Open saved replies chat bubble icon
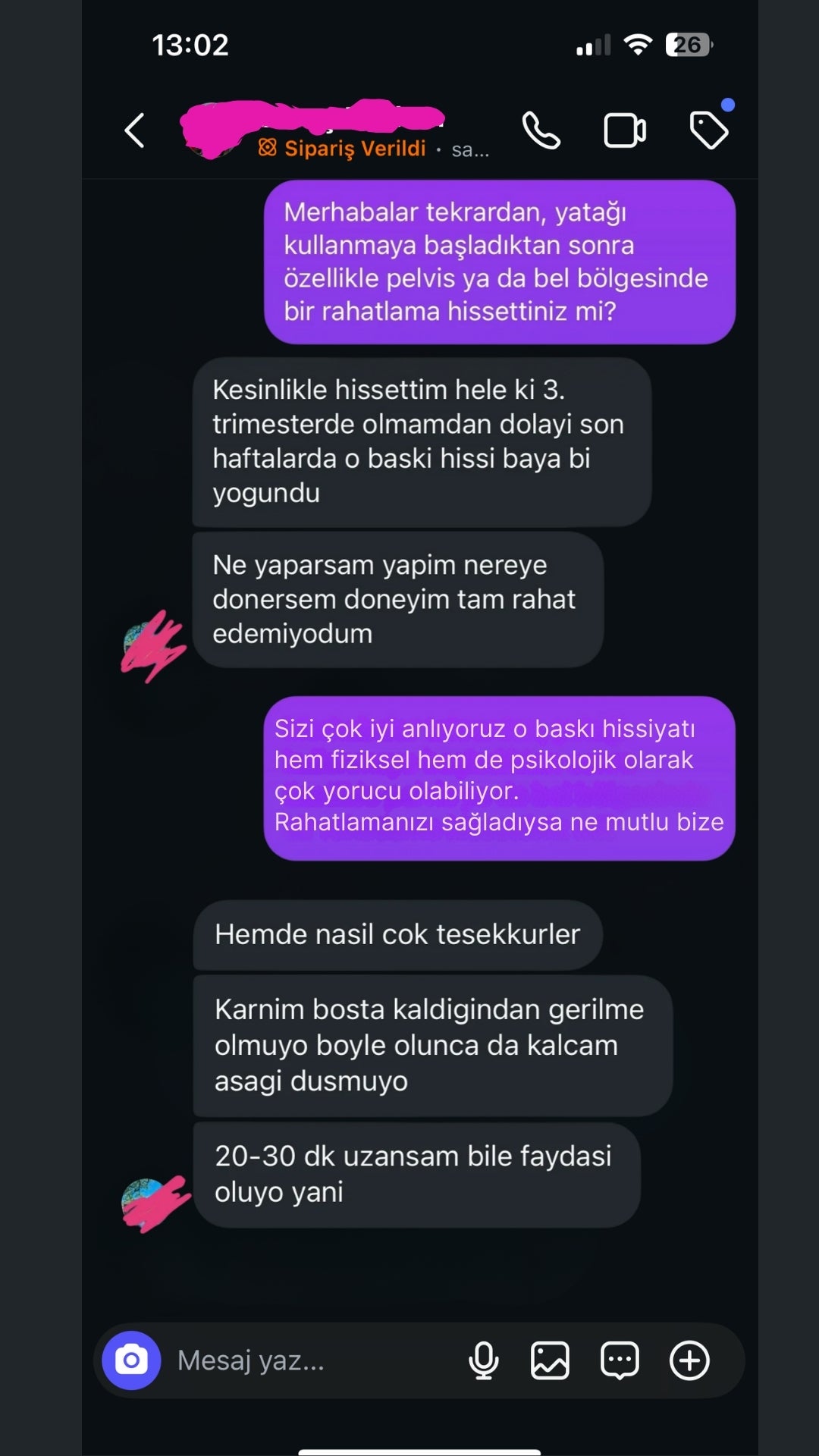 [x=620, y=1360]
